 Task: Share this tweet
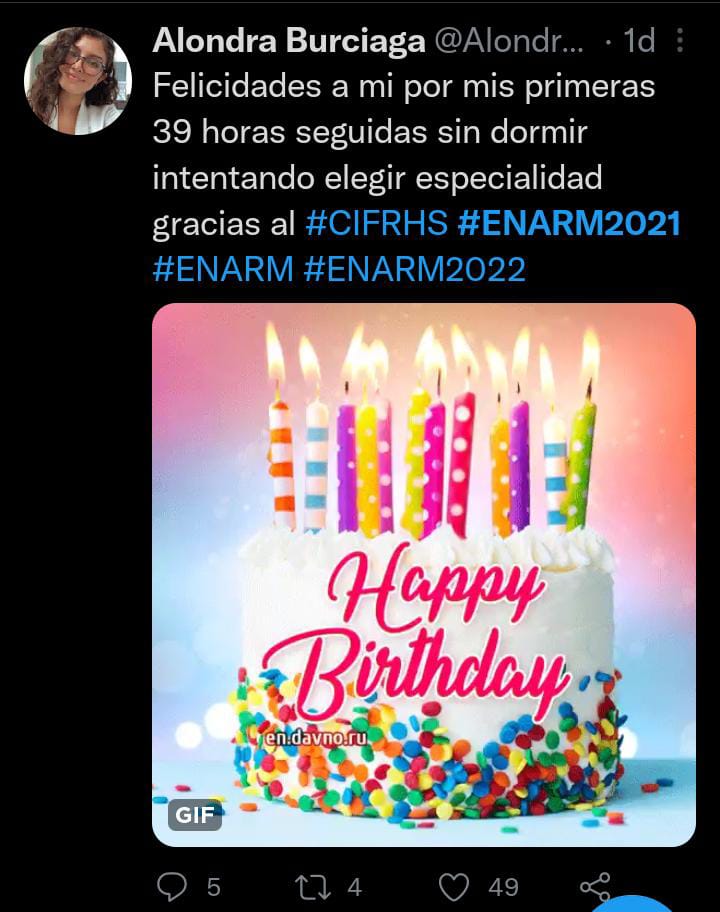595,886
